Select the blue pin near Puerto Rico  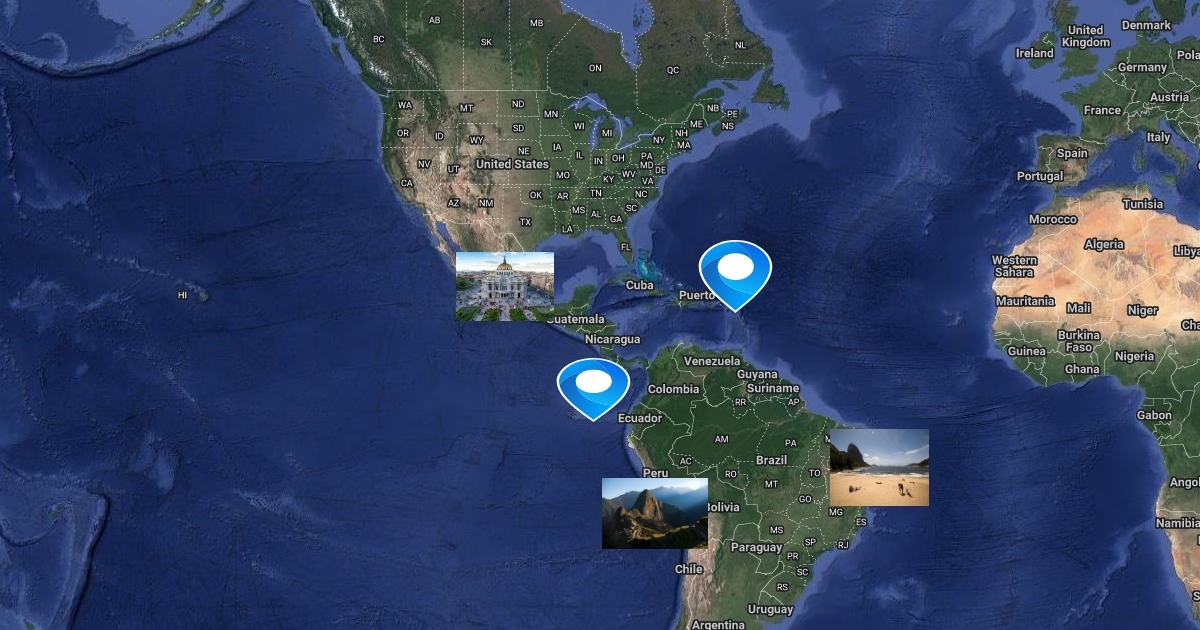(x=735, y=270)
